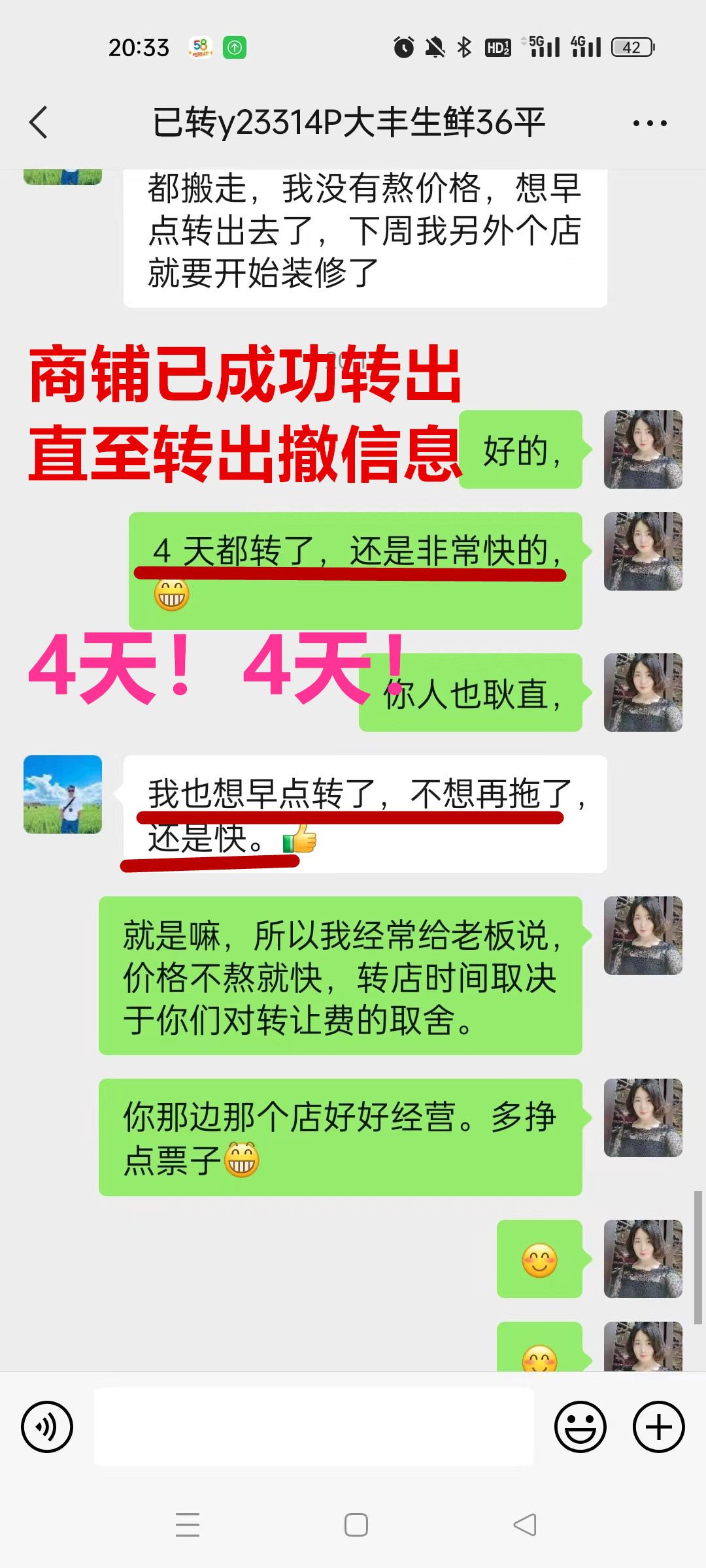The width and height of the screenshot is (706, 1568).
Task: Open the chat overflow menu
Action: [x=650, y=123]
